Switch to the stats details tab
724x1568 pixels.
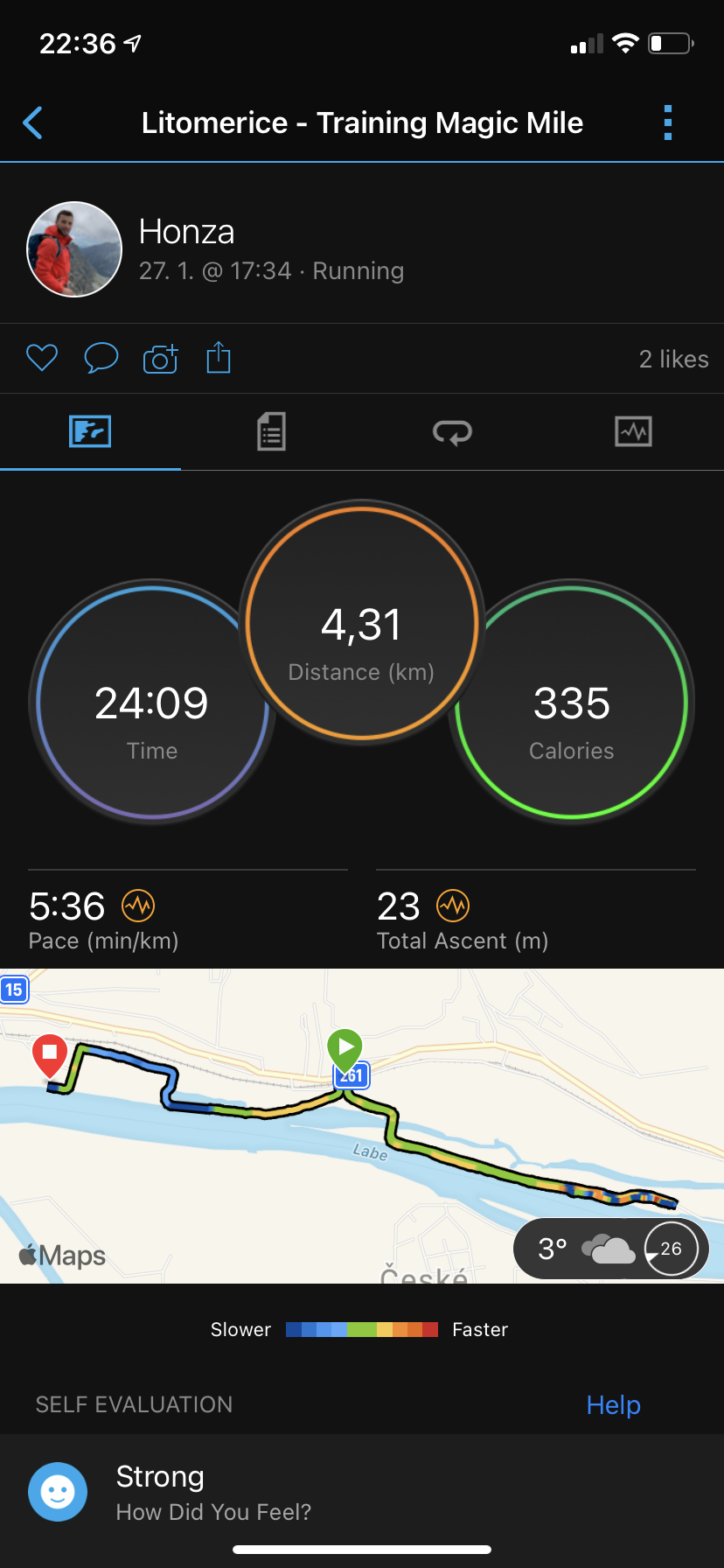tap(271, 431)
